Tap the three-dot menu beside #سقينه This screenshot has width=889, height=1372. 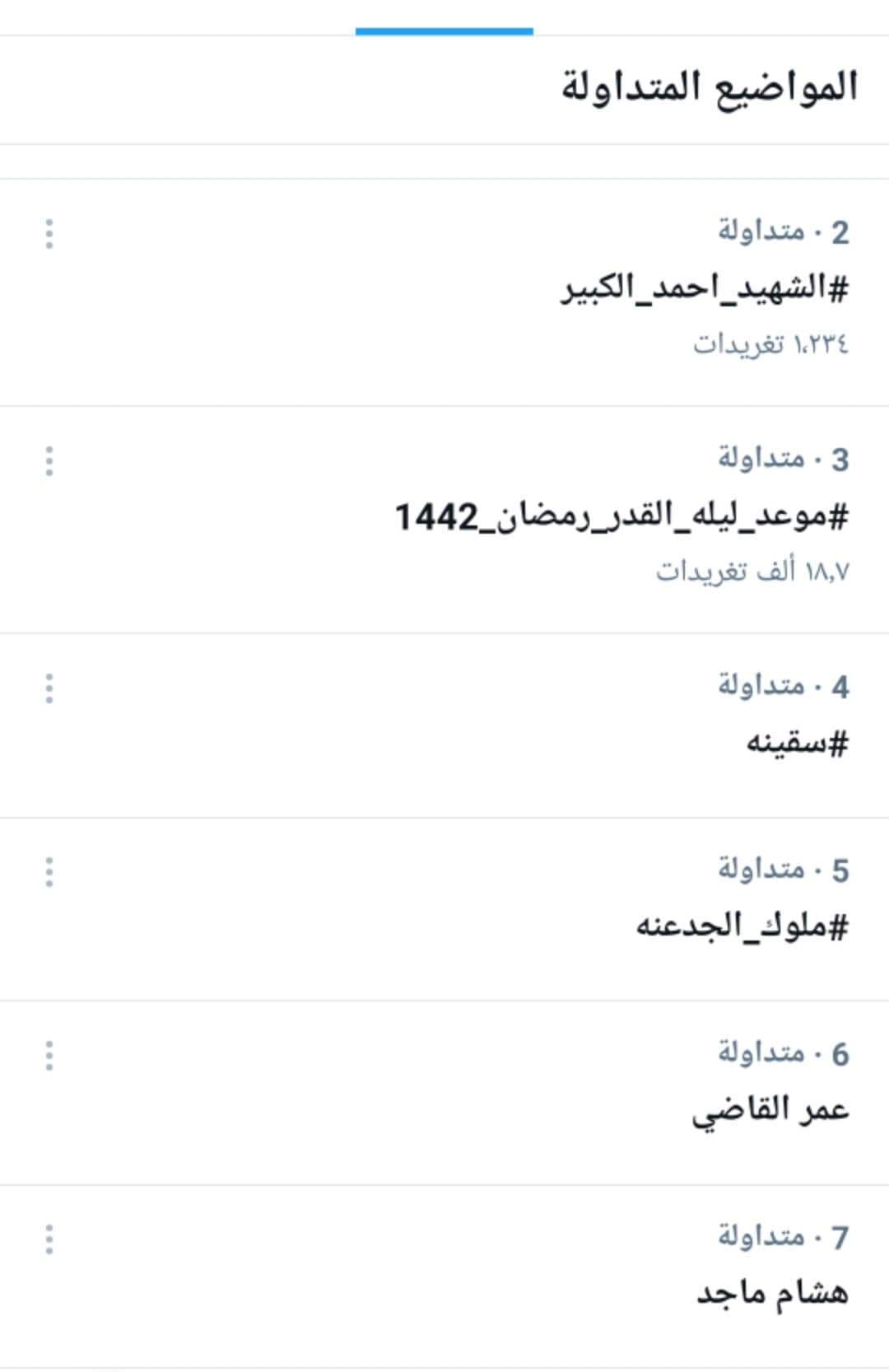[49, 688]
